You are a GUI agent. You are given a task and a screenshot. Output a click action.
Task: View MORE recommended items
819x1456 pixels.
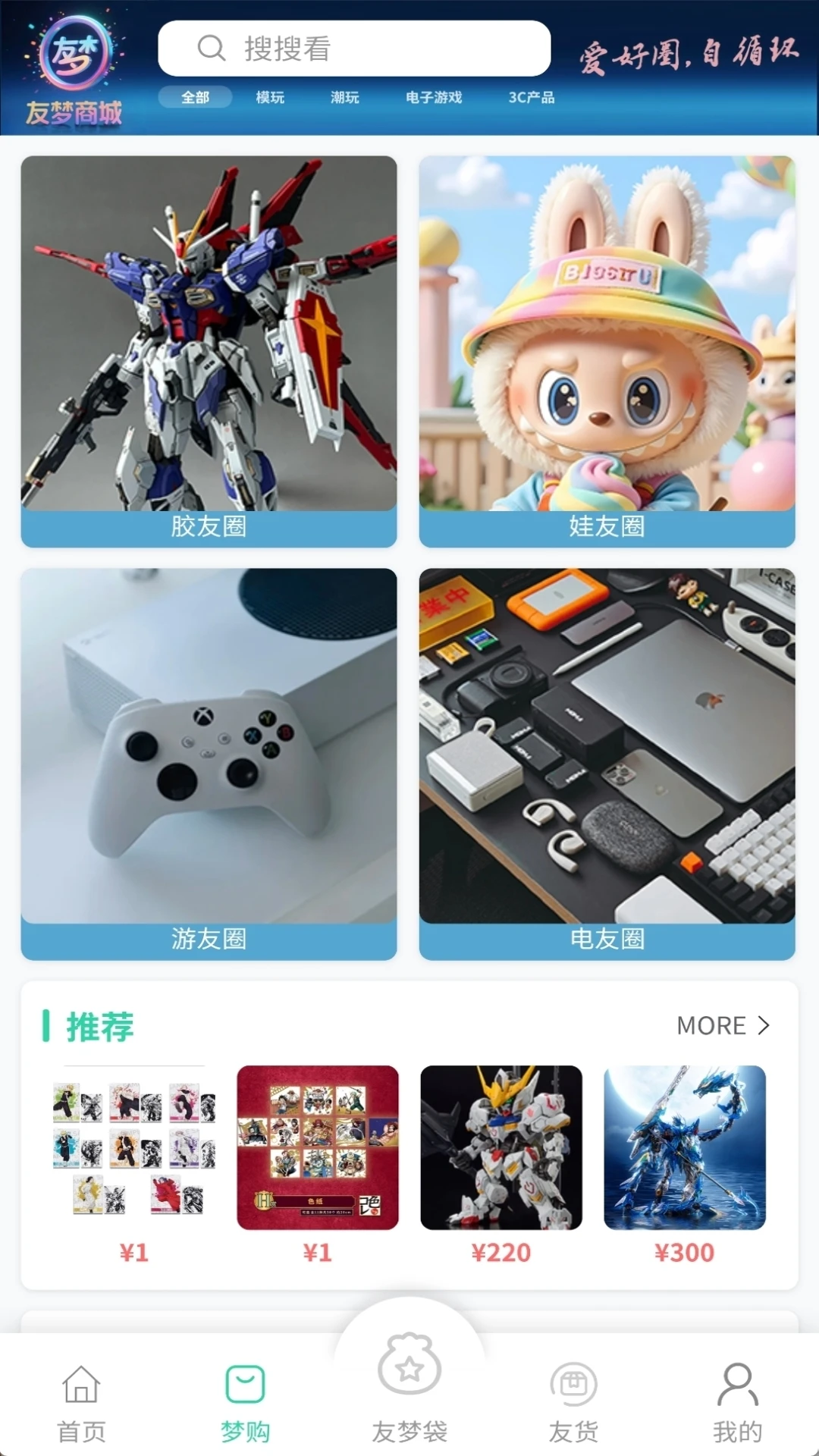(723, 1025)
